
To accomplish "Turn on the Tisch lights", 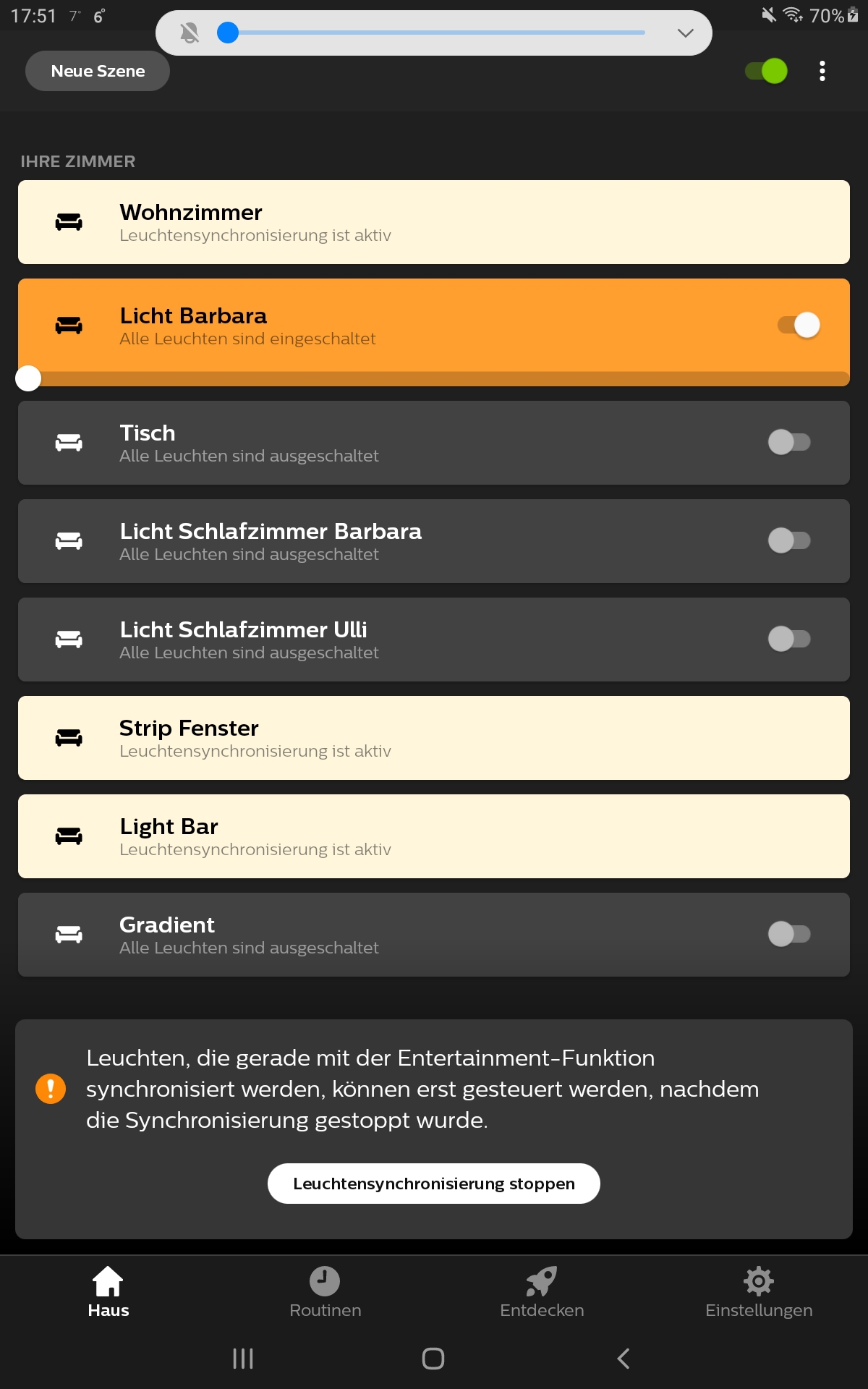I will coord(789,442).
